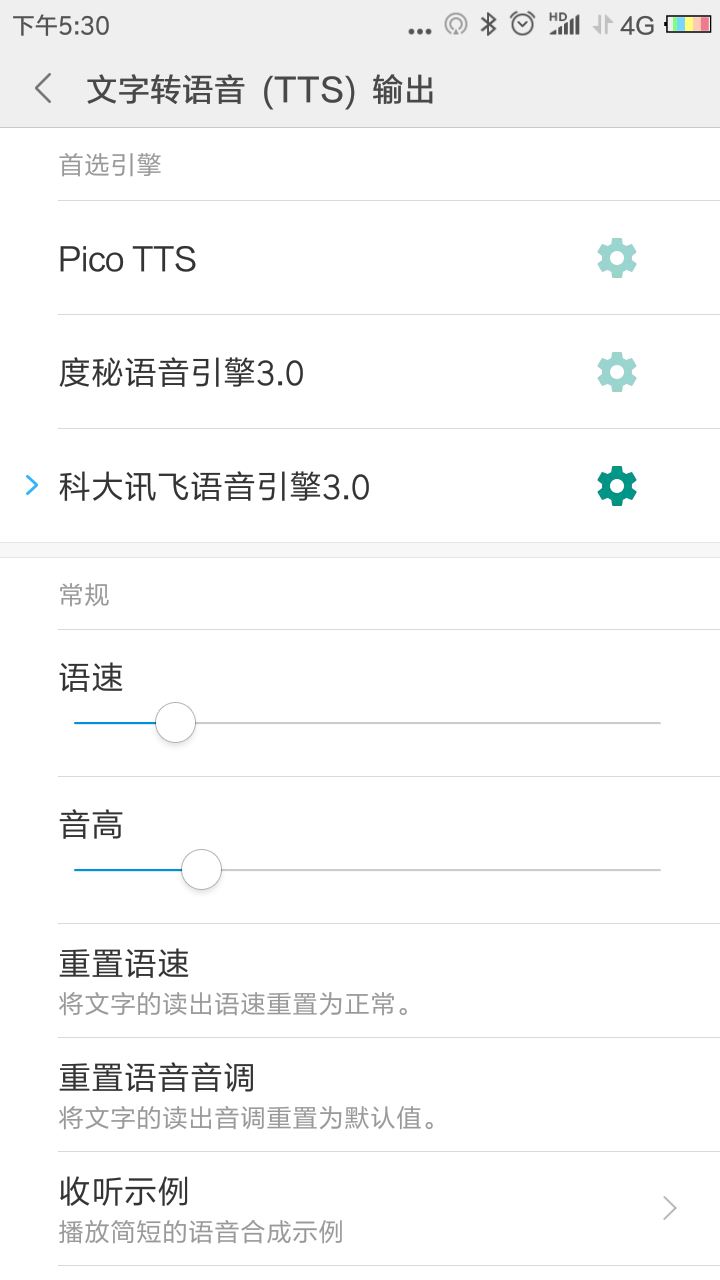
Task: Expand the 科大讯飞语音引擎3.0 chevron arrow
Action: tap(32, 486)
